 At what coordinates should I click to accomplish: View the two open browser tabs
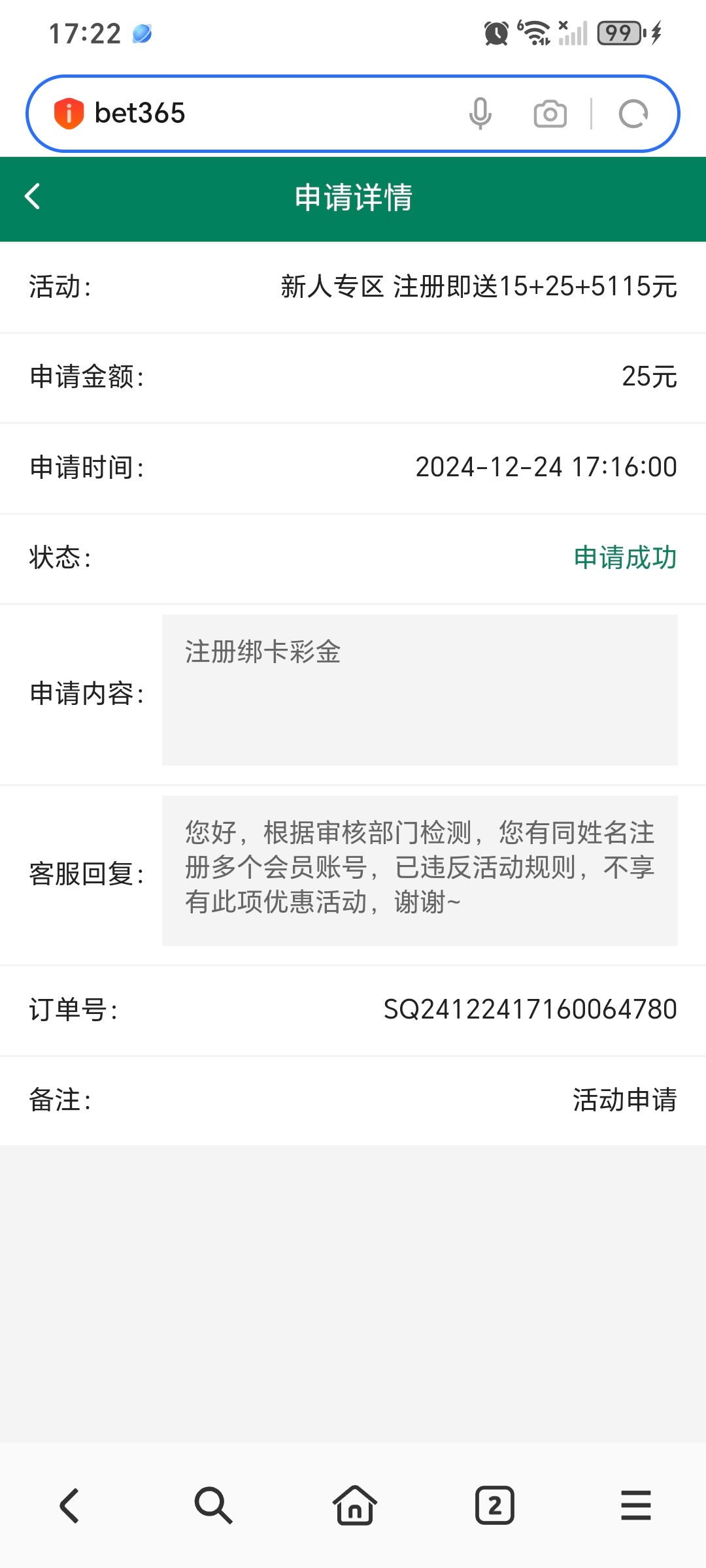pos(495,1506)
